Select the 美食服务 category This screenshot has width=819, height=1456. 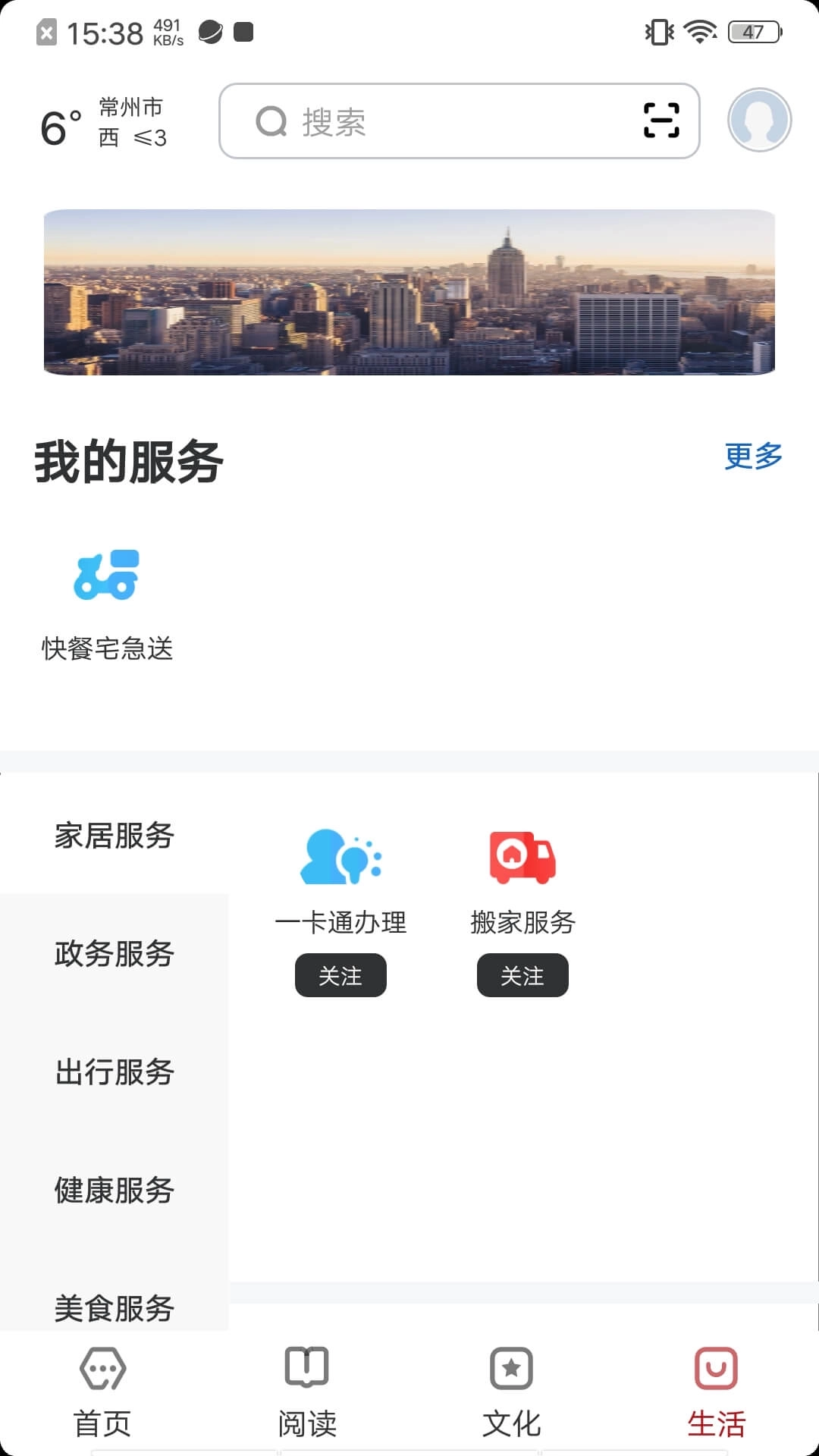(114, 1307)
